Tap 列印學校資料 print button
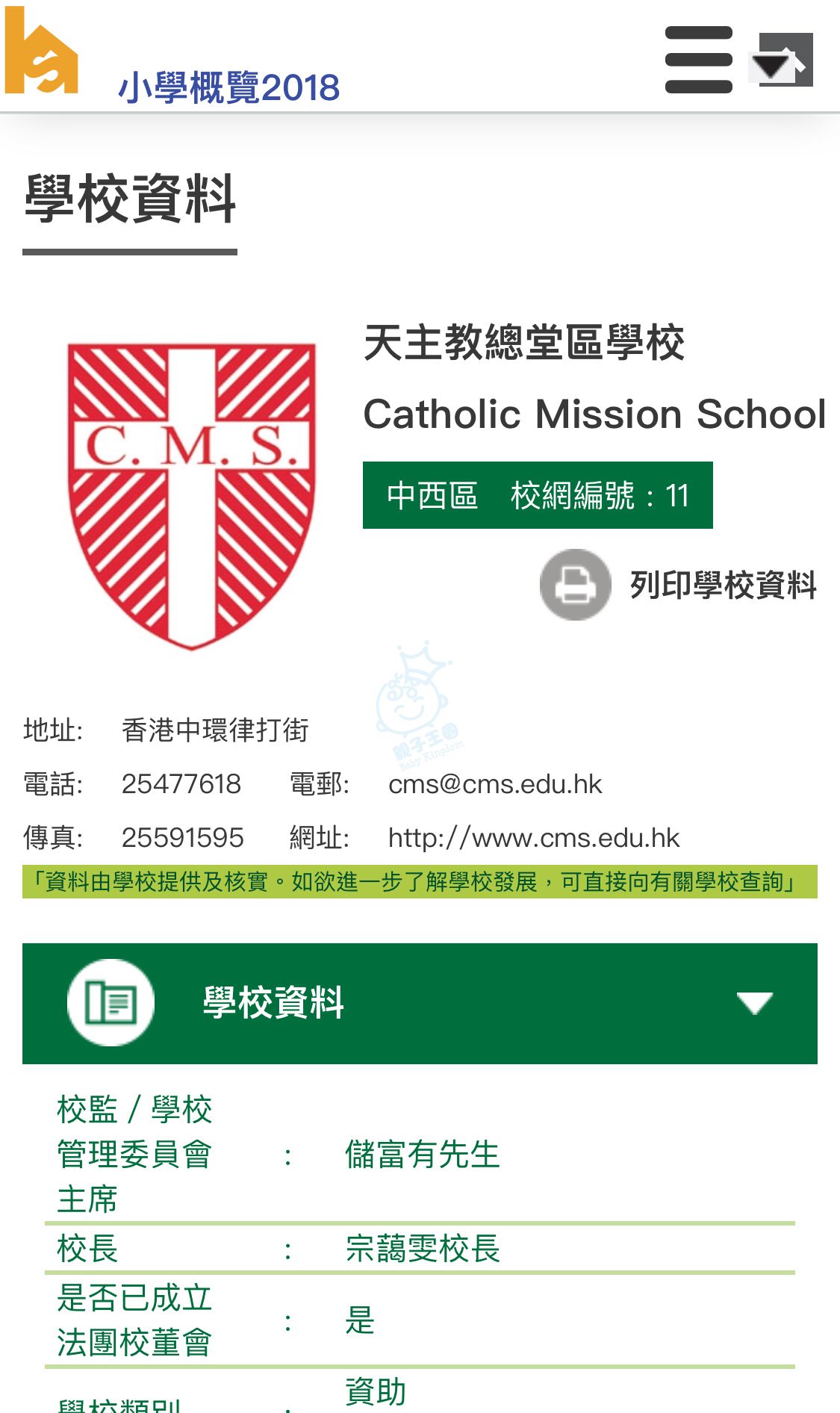This screenshot has height=1413, width=840. (x=678, y=585)
